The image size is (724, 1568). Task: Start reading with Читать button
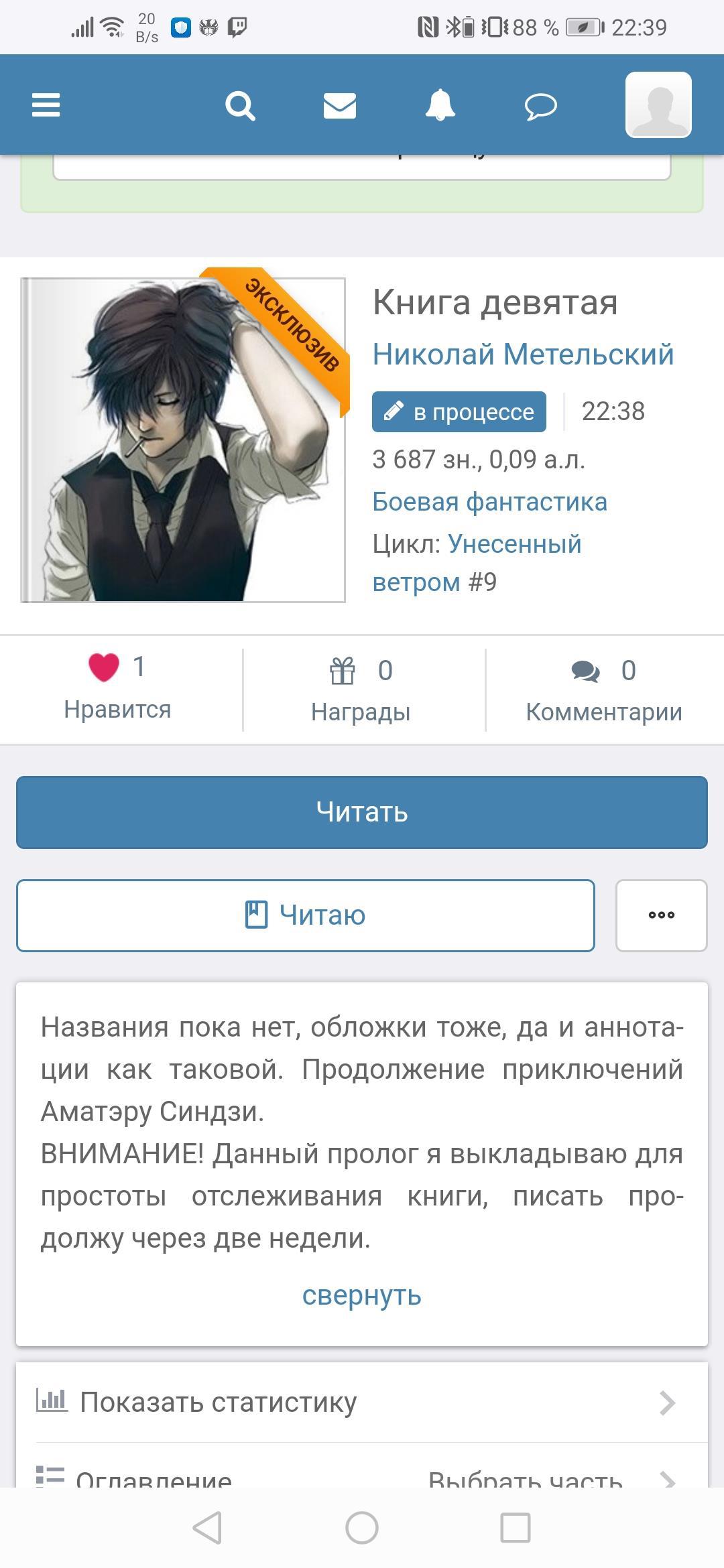click(x=362, y=811)
